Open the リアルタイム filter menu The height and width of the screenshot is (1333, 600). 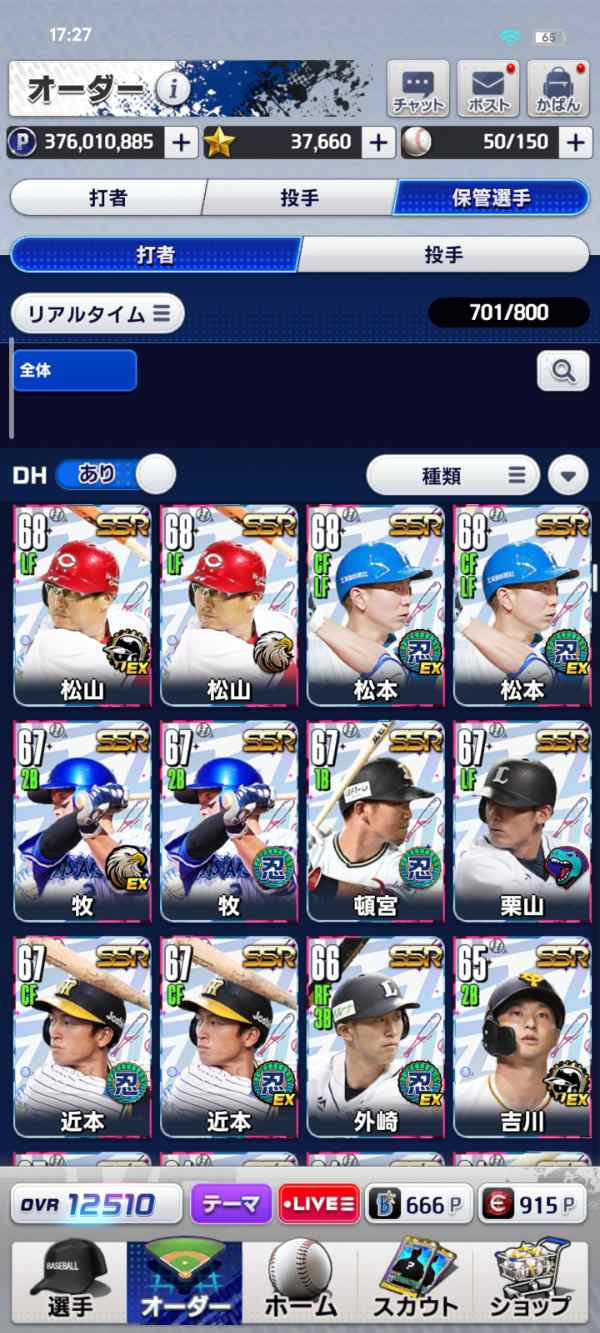[97, 314]
